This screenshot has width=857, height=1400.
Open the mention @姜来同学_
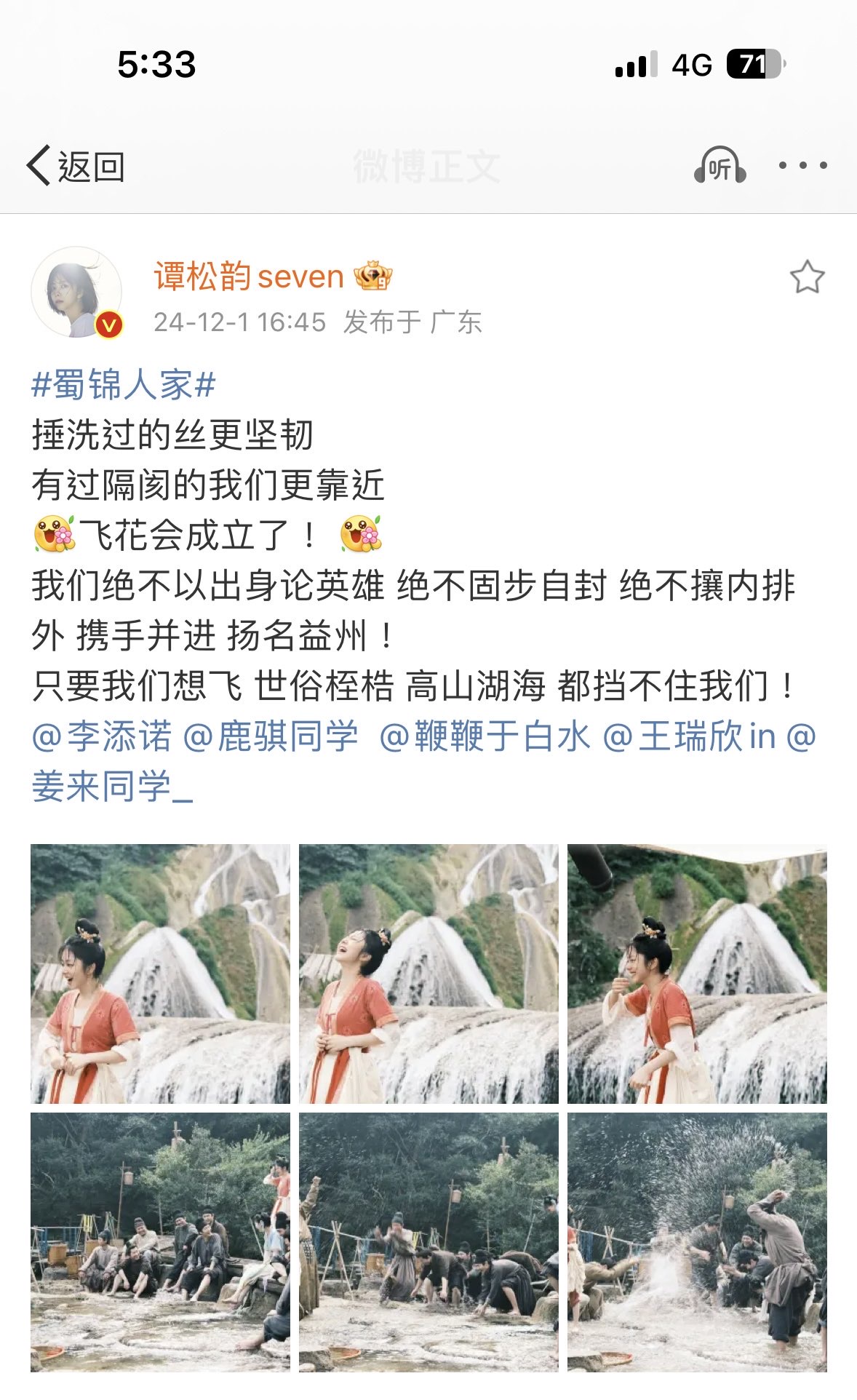click(113, 786)
